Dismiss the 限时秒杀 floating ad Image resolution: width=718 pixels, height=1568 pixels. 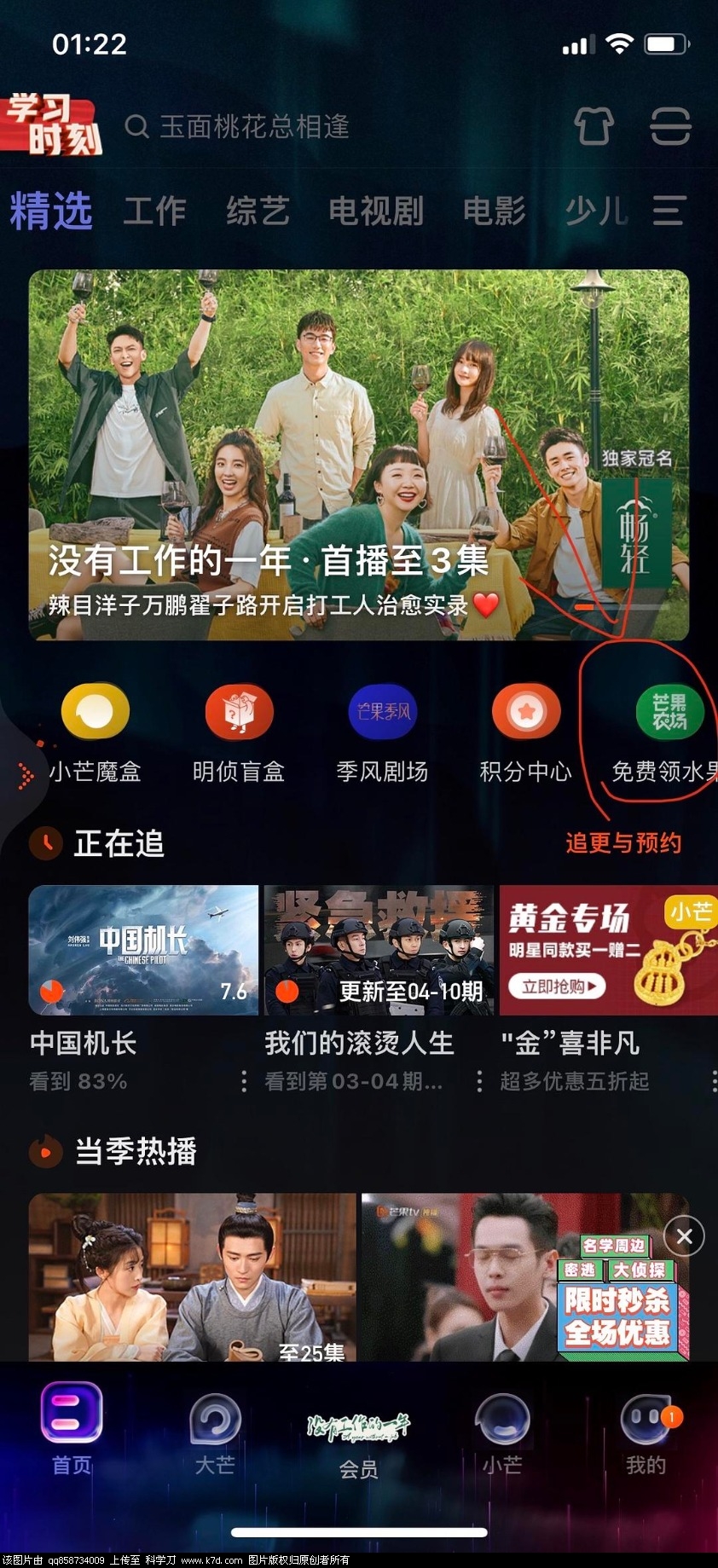click(684, 1236)
